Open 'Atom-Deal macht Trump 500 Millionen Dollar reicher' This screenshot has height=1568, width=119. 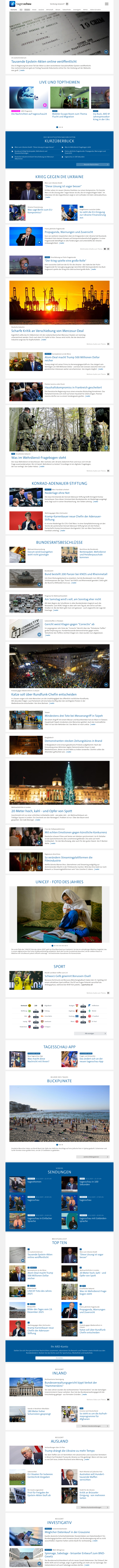click(x=73, y=358)
